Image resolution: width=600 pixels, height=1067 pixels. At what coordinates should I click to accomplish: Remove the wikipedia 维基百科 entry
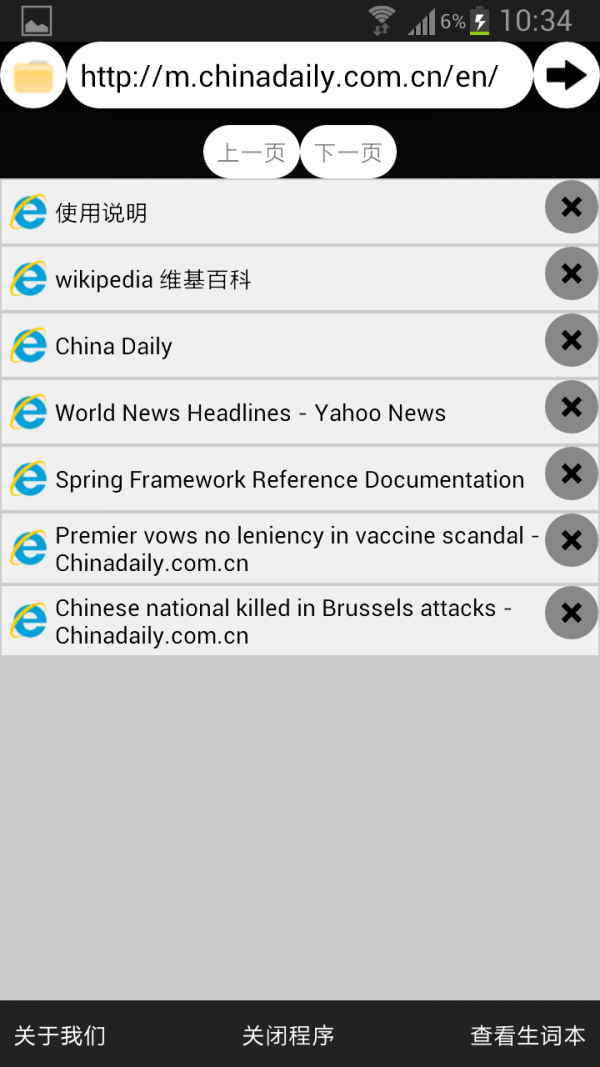[x=571, y=274]
